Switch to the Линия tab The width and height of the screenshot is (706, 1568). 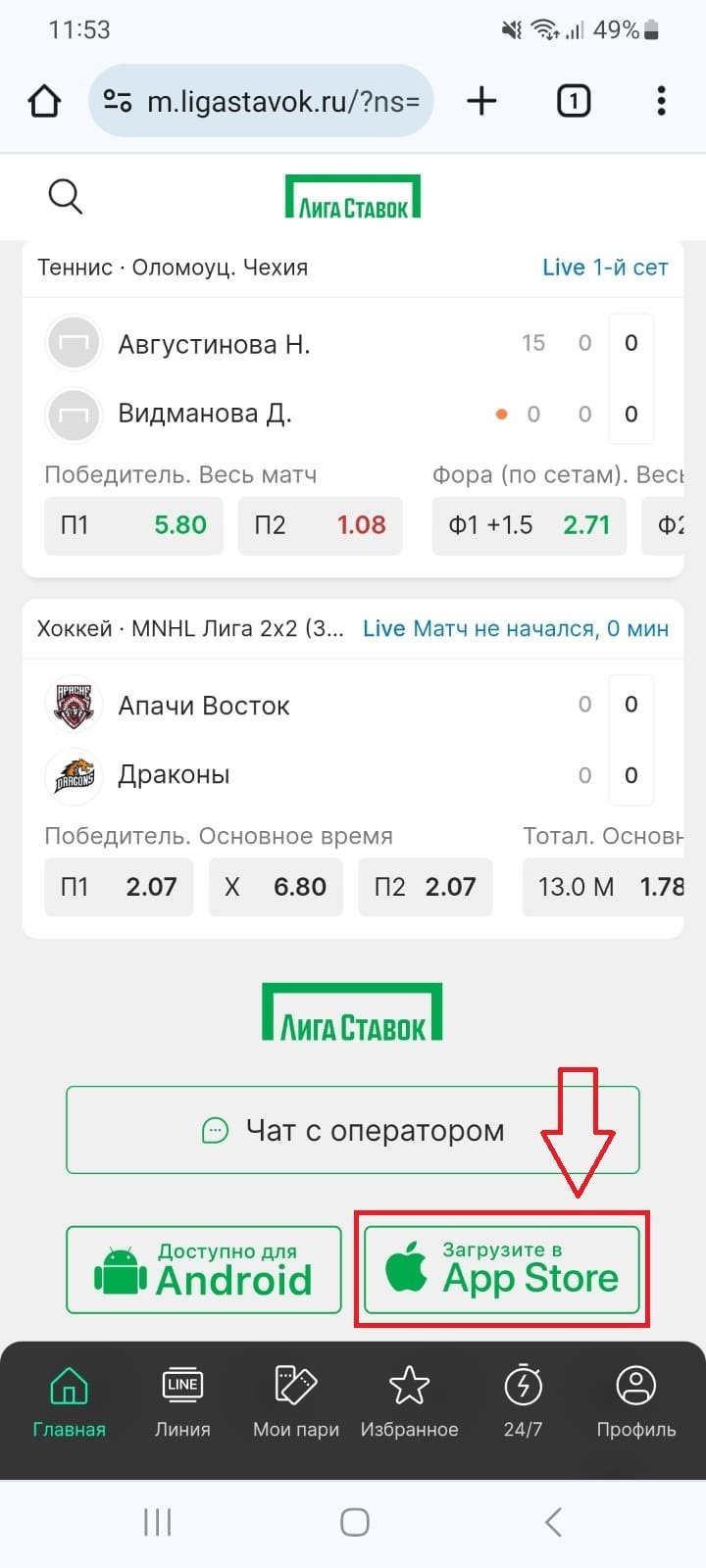pos(182,1401)
